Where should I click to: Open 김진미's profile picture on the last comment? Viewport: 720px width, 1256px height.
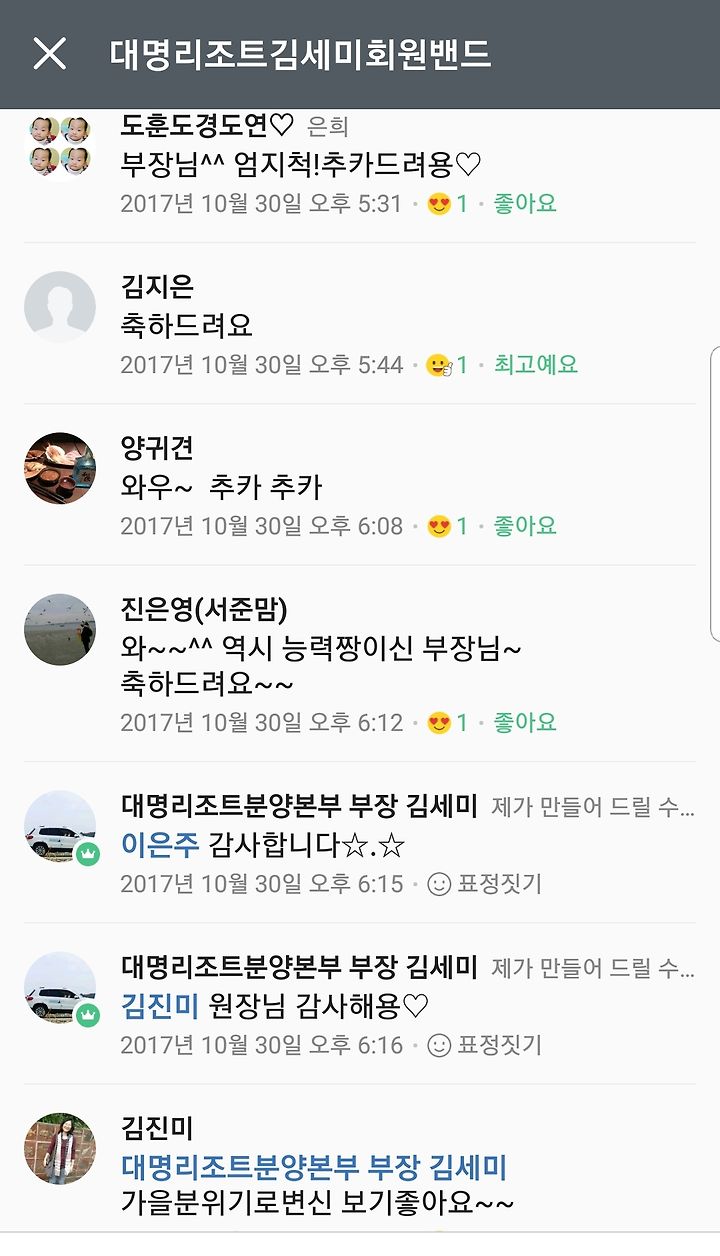60,1148
